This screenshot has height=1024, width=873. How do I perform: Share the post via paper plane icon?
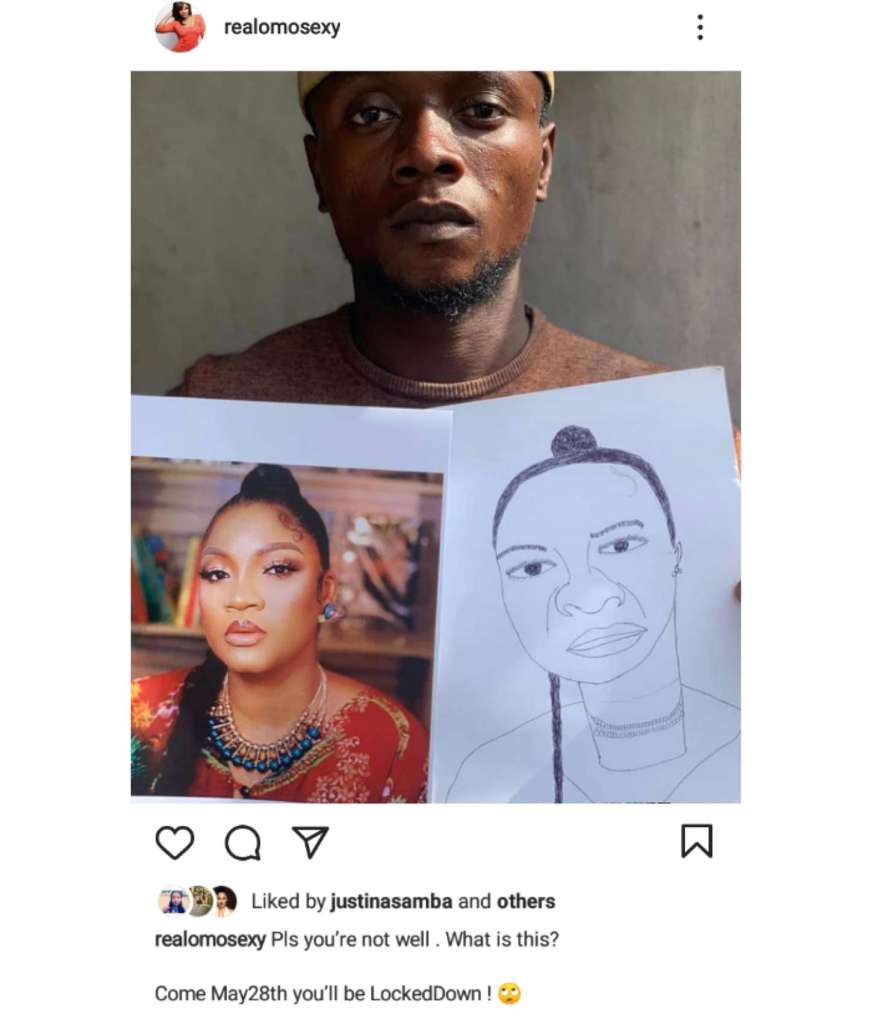click(310, 842)
